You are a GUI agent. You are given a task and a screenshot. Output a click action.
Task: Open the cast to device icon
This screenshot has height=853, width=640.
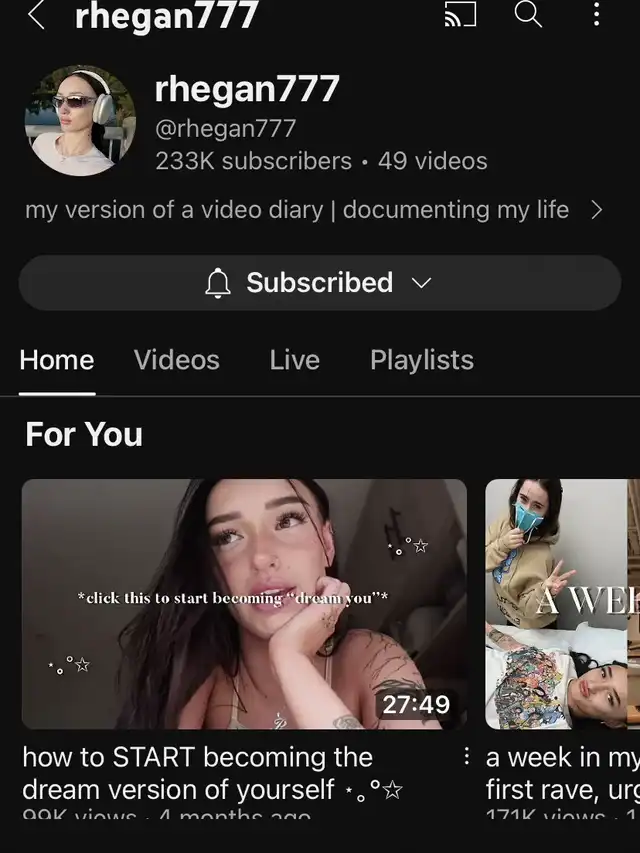460,15
